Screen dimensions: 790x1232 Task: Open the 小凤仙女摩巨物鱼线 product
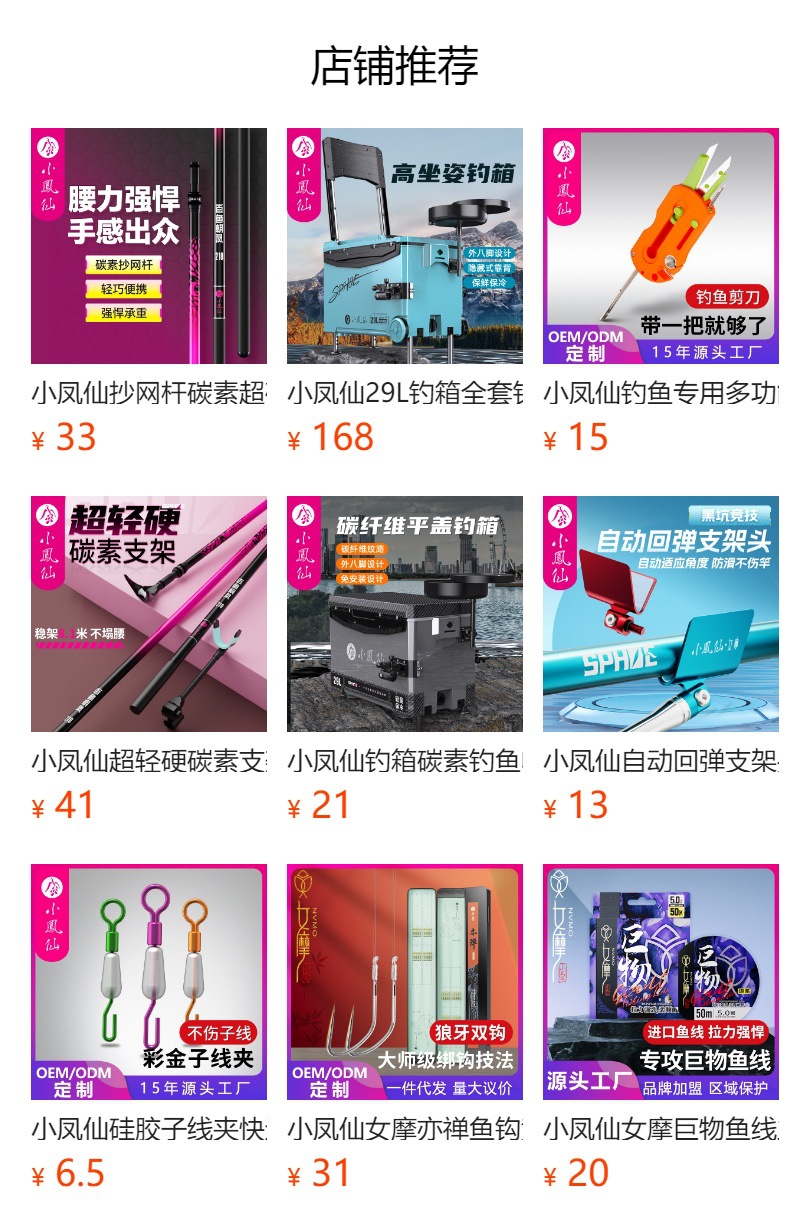click(661, 982)
